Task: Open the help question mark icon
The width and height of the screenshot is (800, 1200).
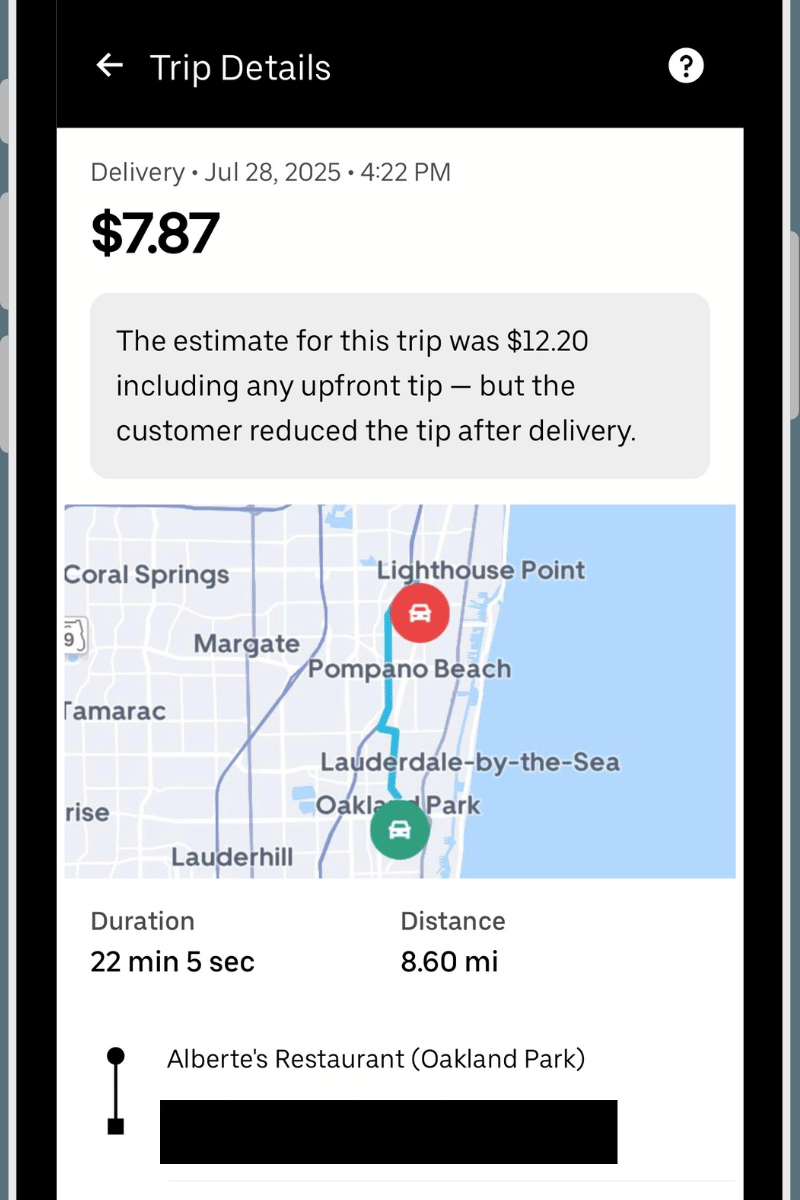Action: [x=685, y=66]
